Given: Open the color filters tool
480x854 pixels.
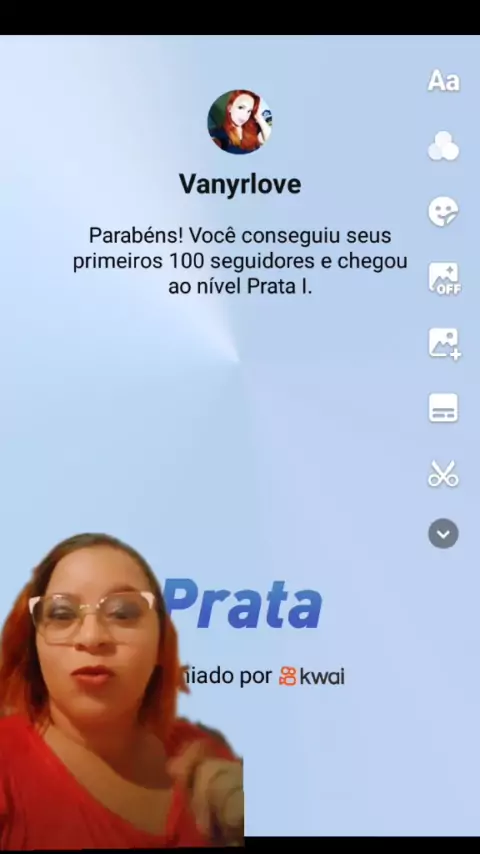Looking at the screenshot, I should (443, 146).
